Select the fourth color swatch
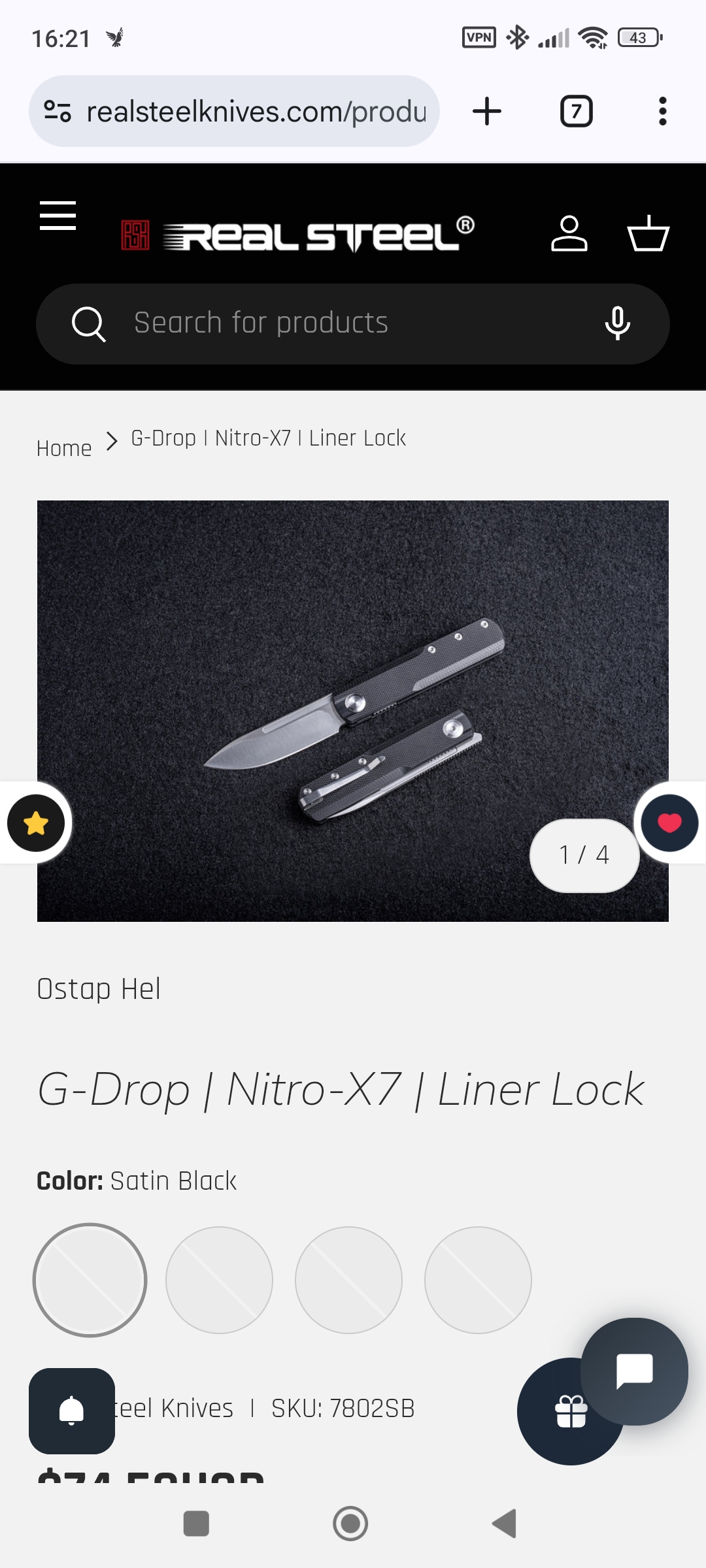 (x=478, y=1280)
